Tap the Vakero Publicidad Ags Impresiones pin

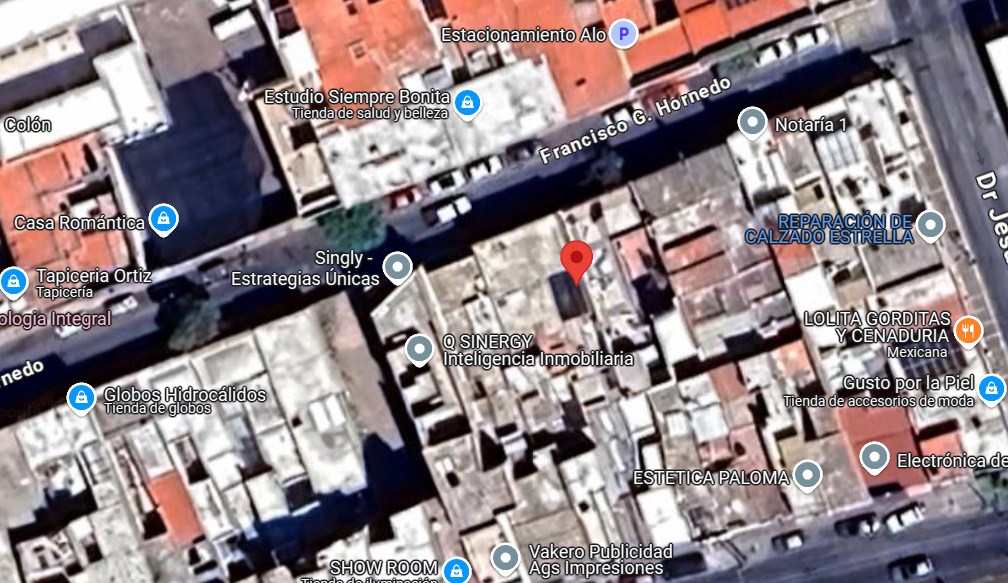pos(506,558)
